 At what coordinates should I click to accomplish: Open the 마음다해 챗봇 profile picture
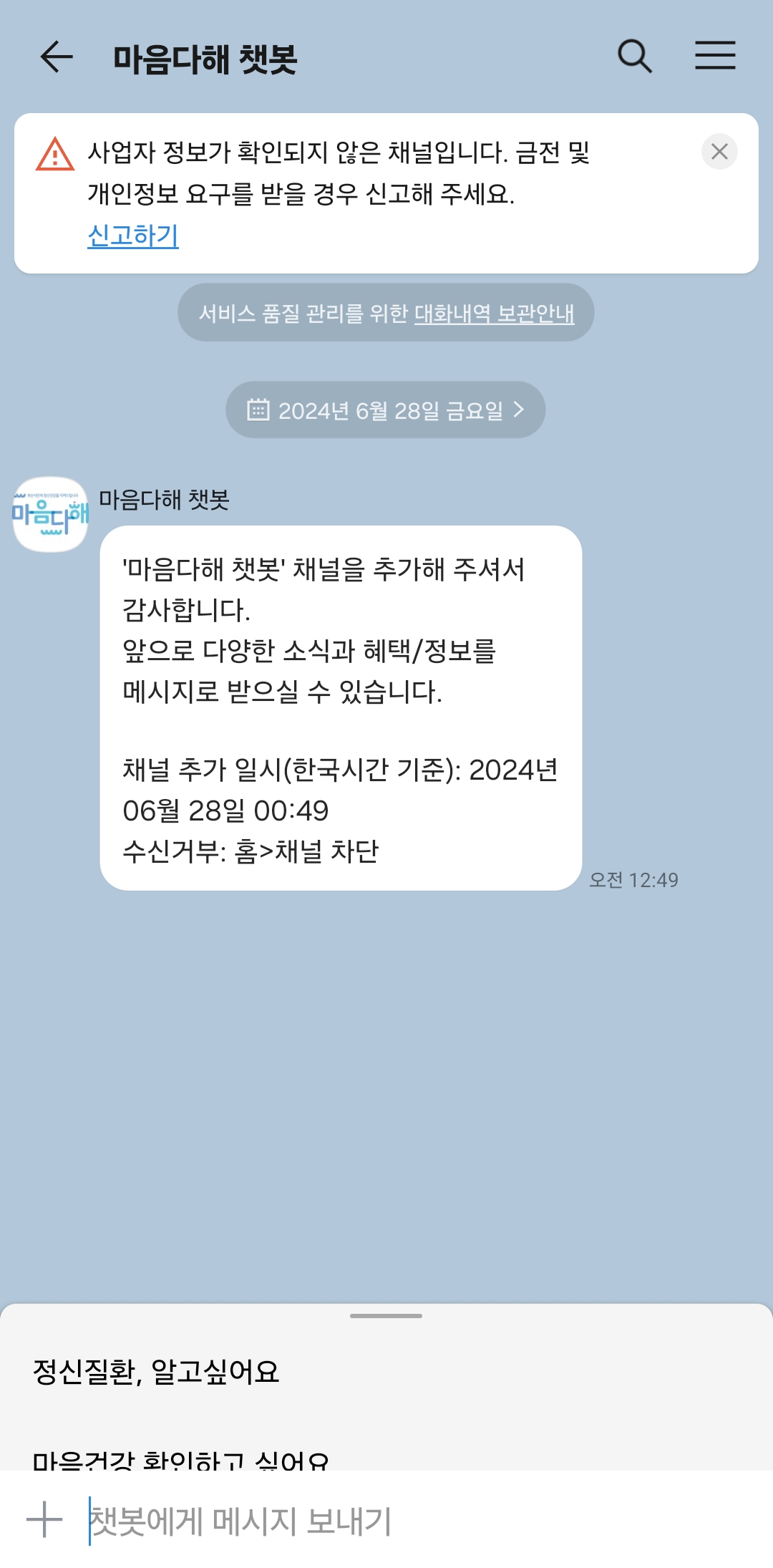point(50,514)
